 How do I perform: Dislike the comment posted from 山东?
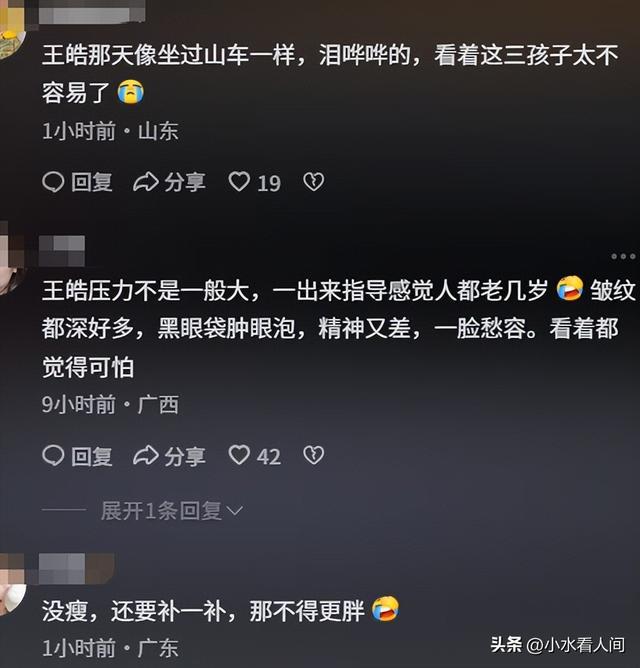313,182
